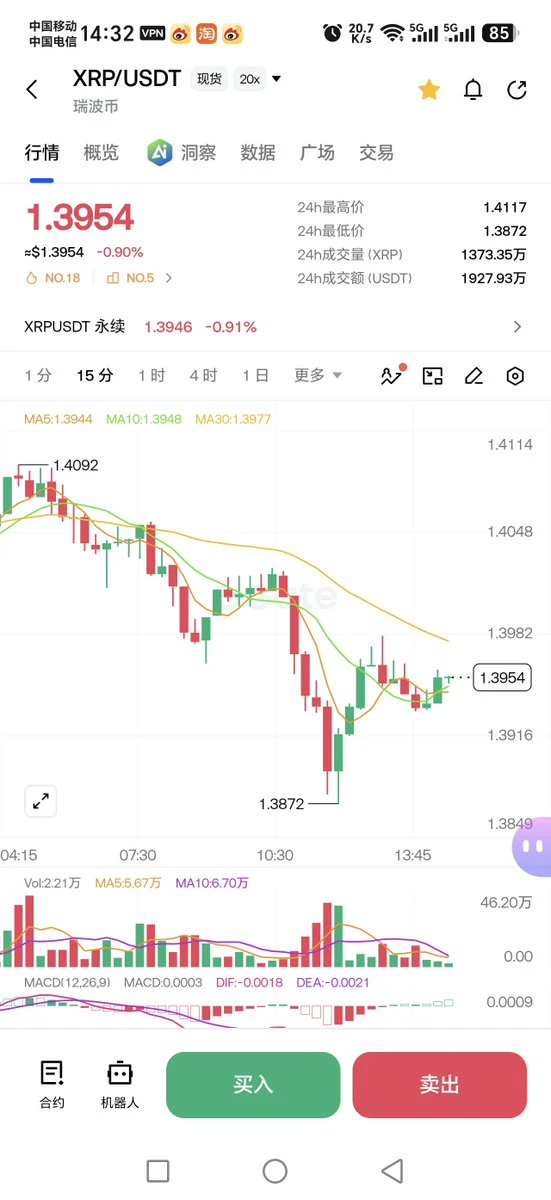The height and width of the screenshot is (1200, 551).
Task: Share this XRP/USDT page
Action: coord(517,90)
